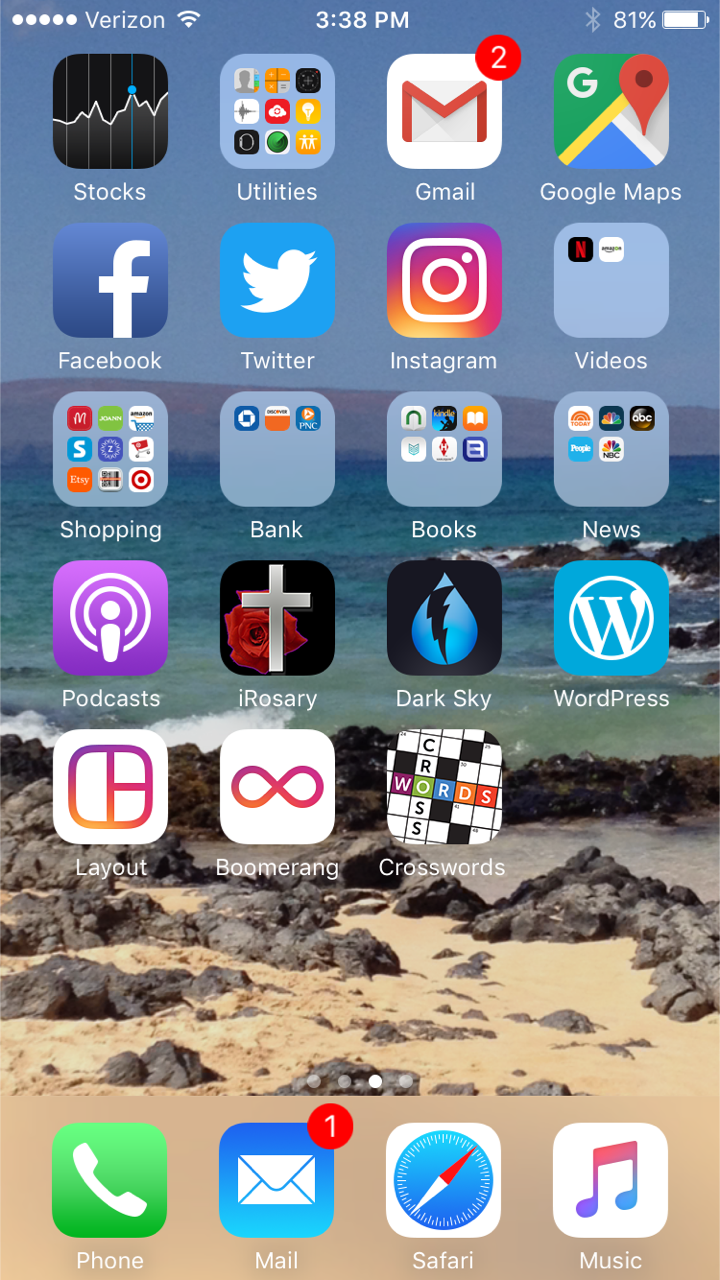720x1280 pixels.
Task: Open Twitter
Action: [x=277, y=280]
